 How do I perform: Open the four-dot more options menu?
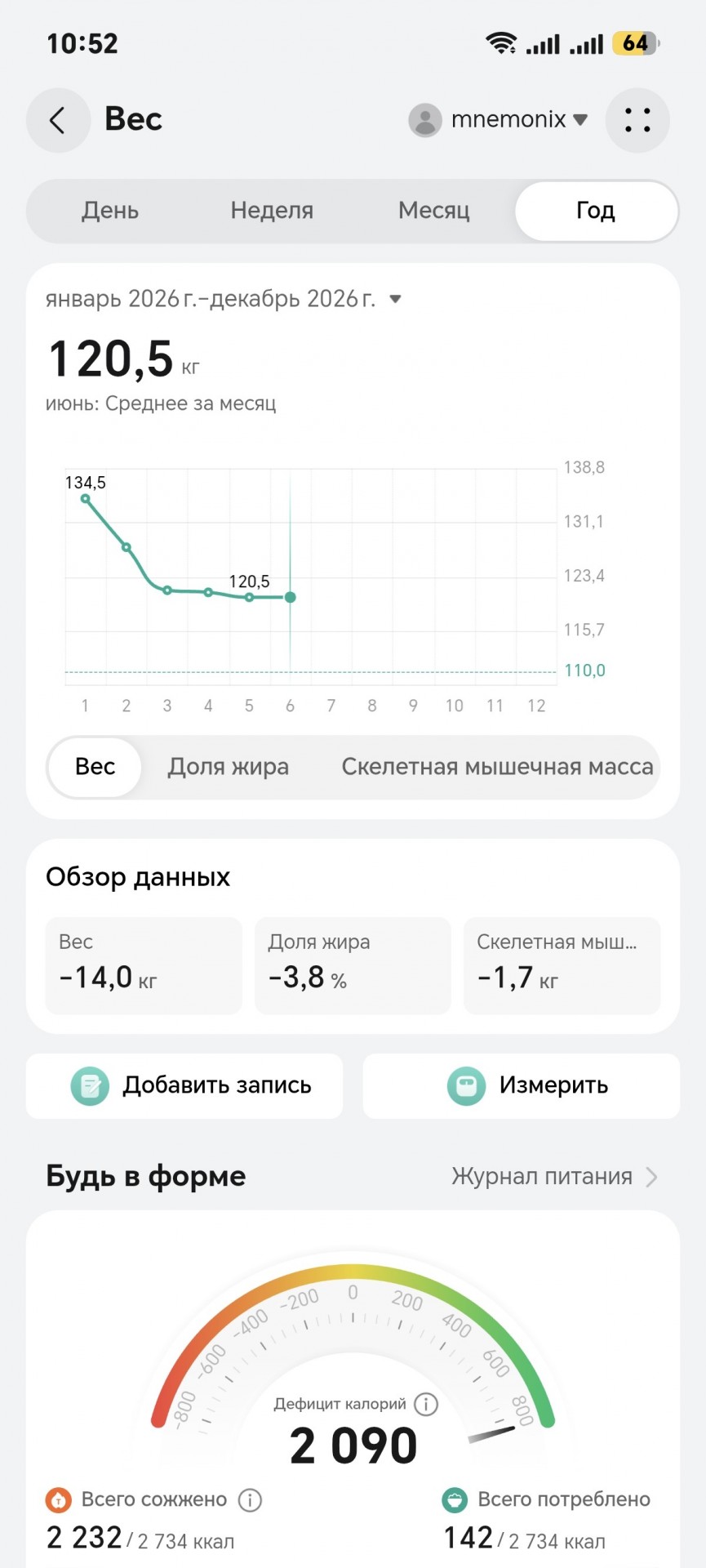637,120
